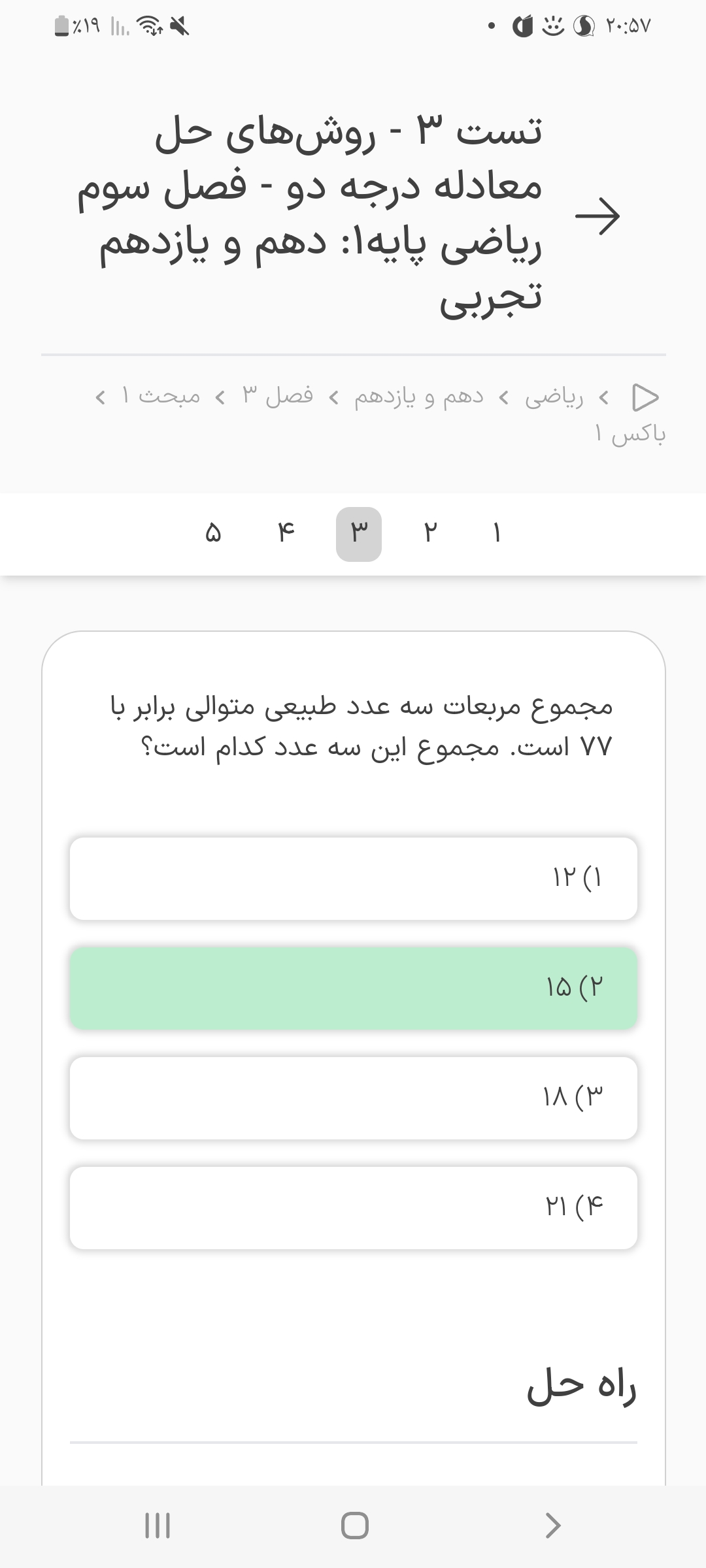Pick answer option ۱۸

(x=353, y=1098)
